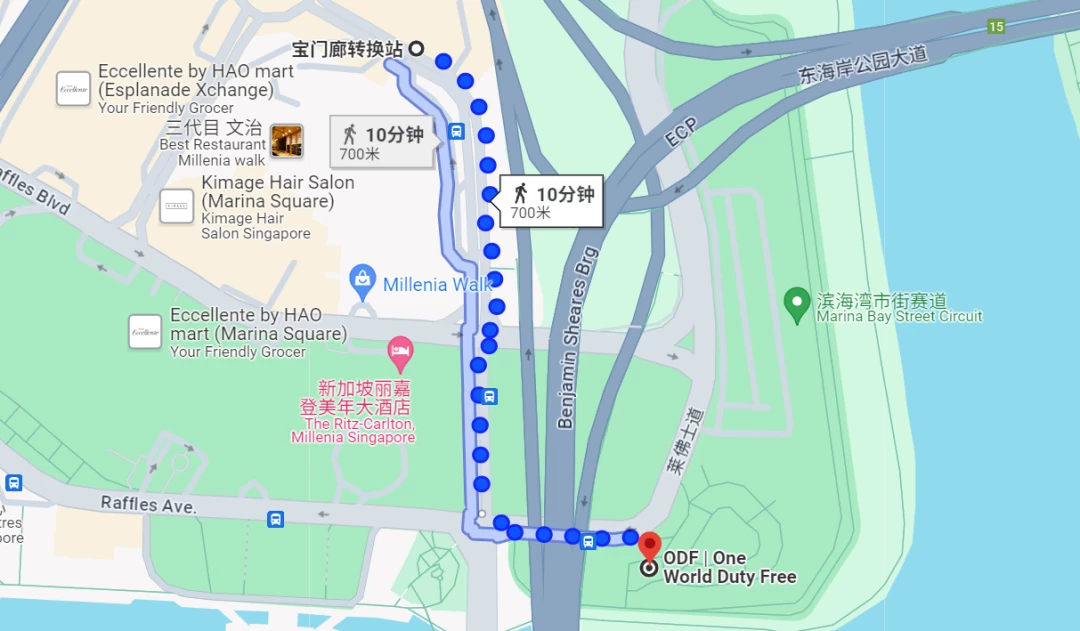Tap the bus stop icon on Raffles Ave.
The width and height of the screenshot is (1080, 631).
coord(275,519)
